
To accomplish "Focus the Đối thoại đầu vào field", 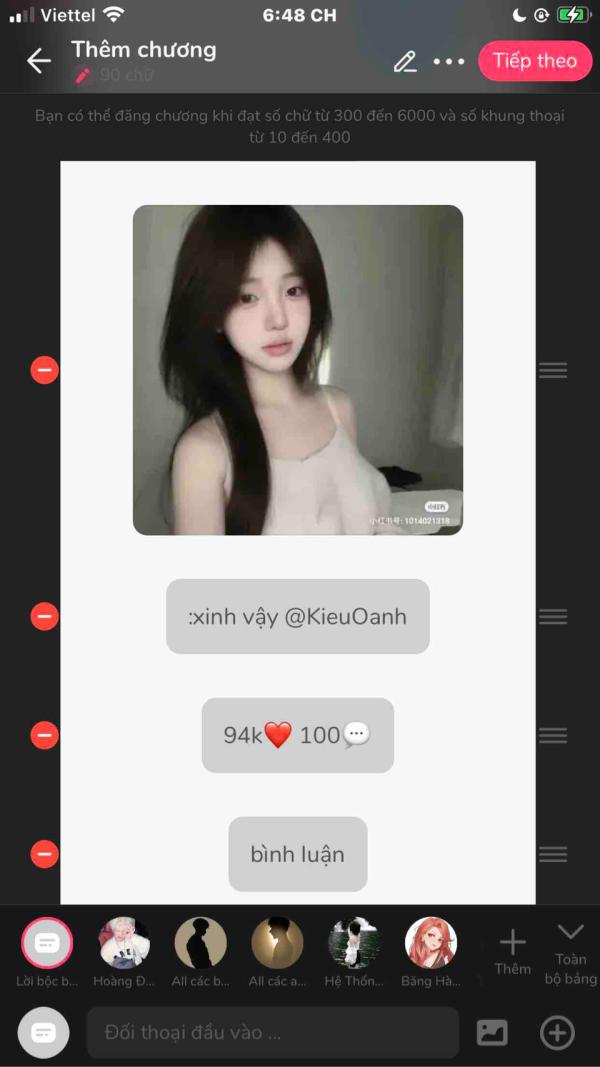I will [x=272, y=1032].
